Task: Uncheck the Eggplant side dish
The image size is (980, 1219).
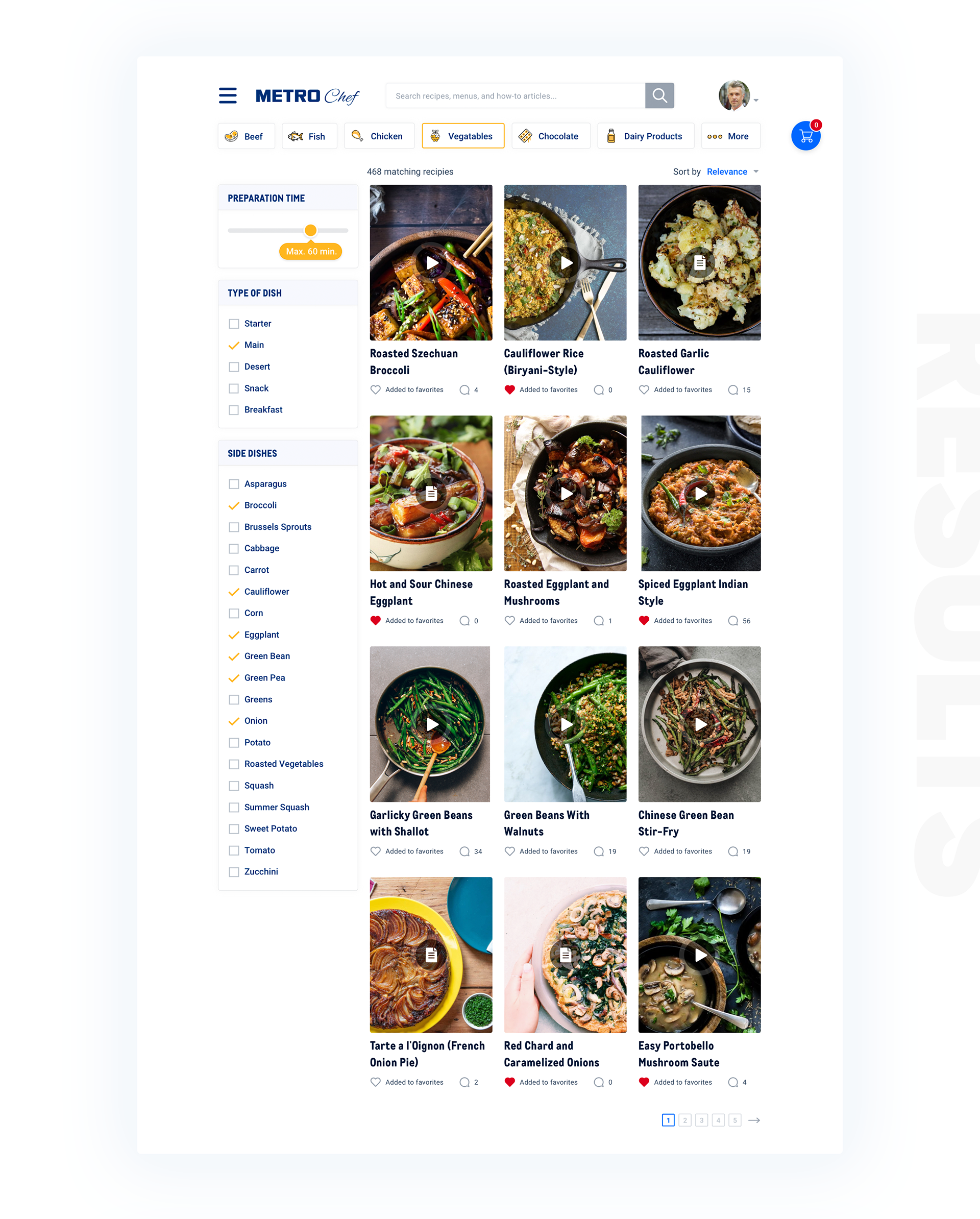Action: [234, 635]
